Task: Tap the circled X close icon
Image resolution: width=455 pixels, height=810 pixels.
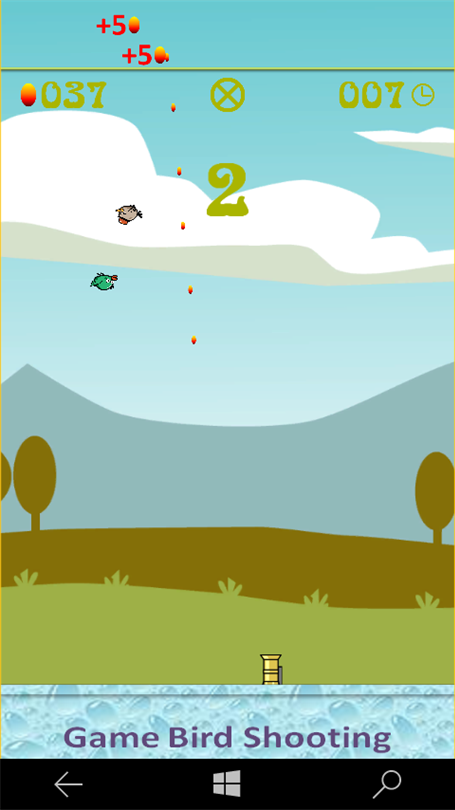Action: pyautogui.click(x=227, y=95)
